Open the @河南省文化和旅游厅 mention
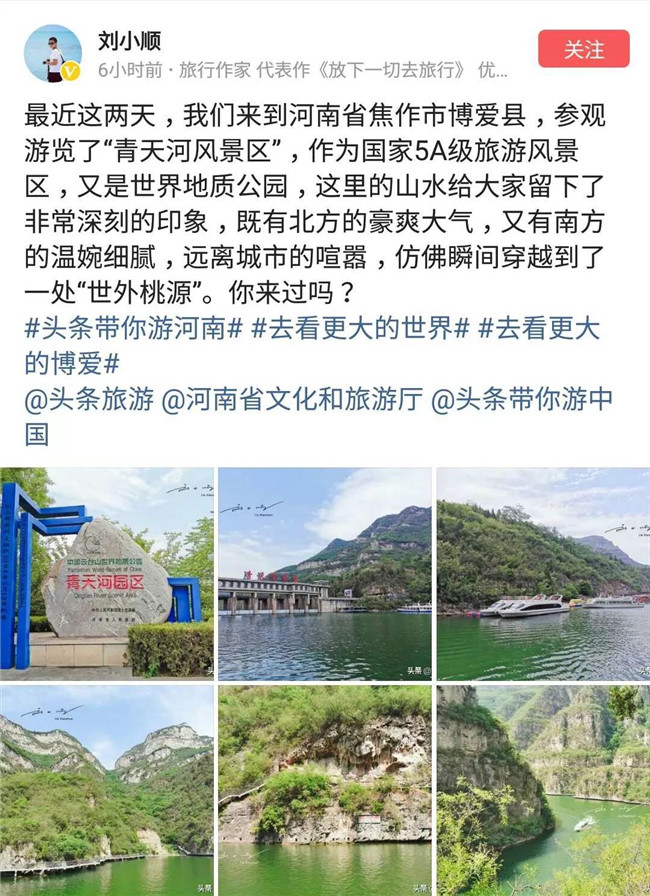650x896 pixels. point(291,400)
